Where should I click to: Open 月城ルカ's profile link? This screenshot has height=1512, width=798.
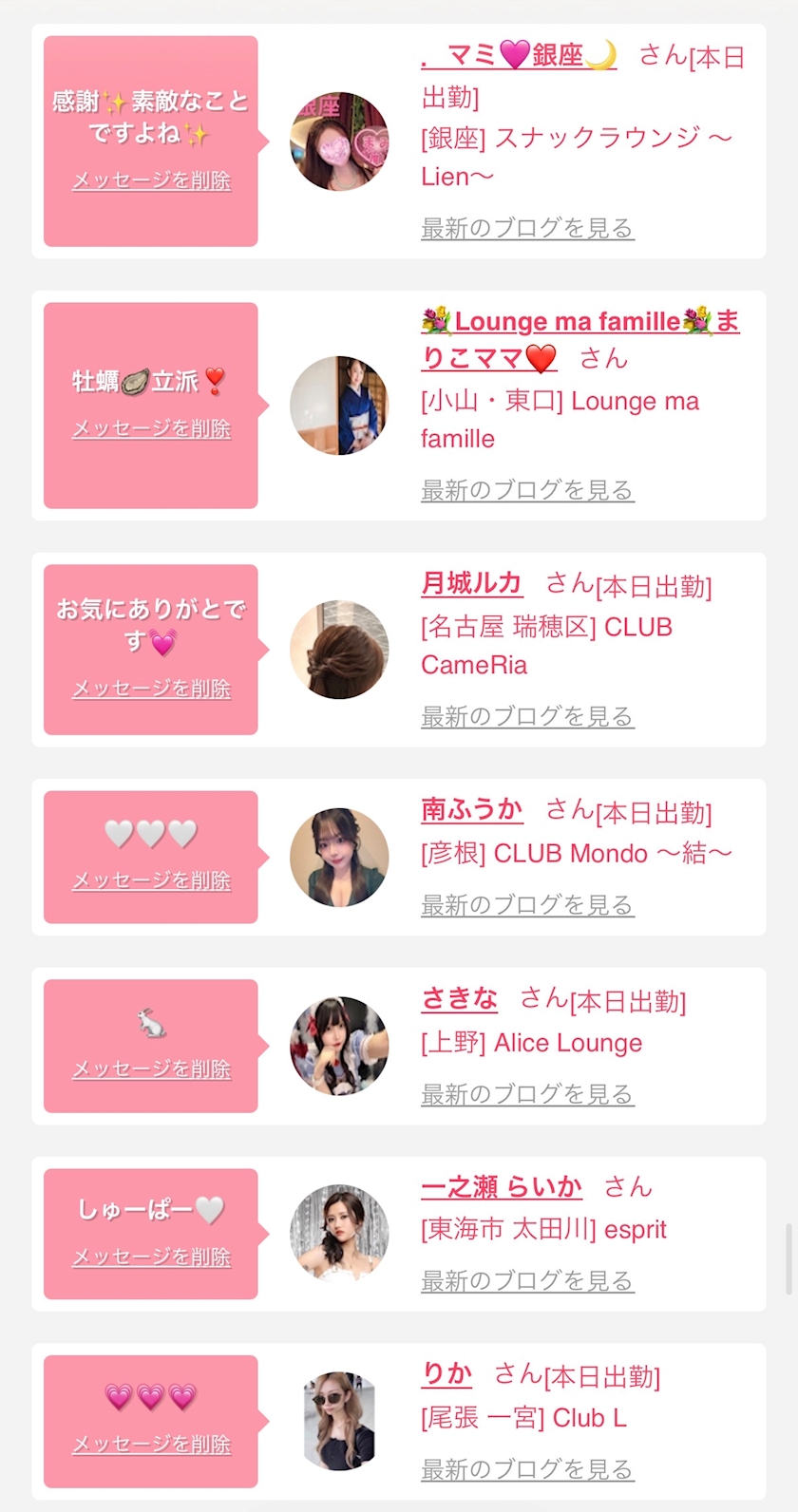472,582
